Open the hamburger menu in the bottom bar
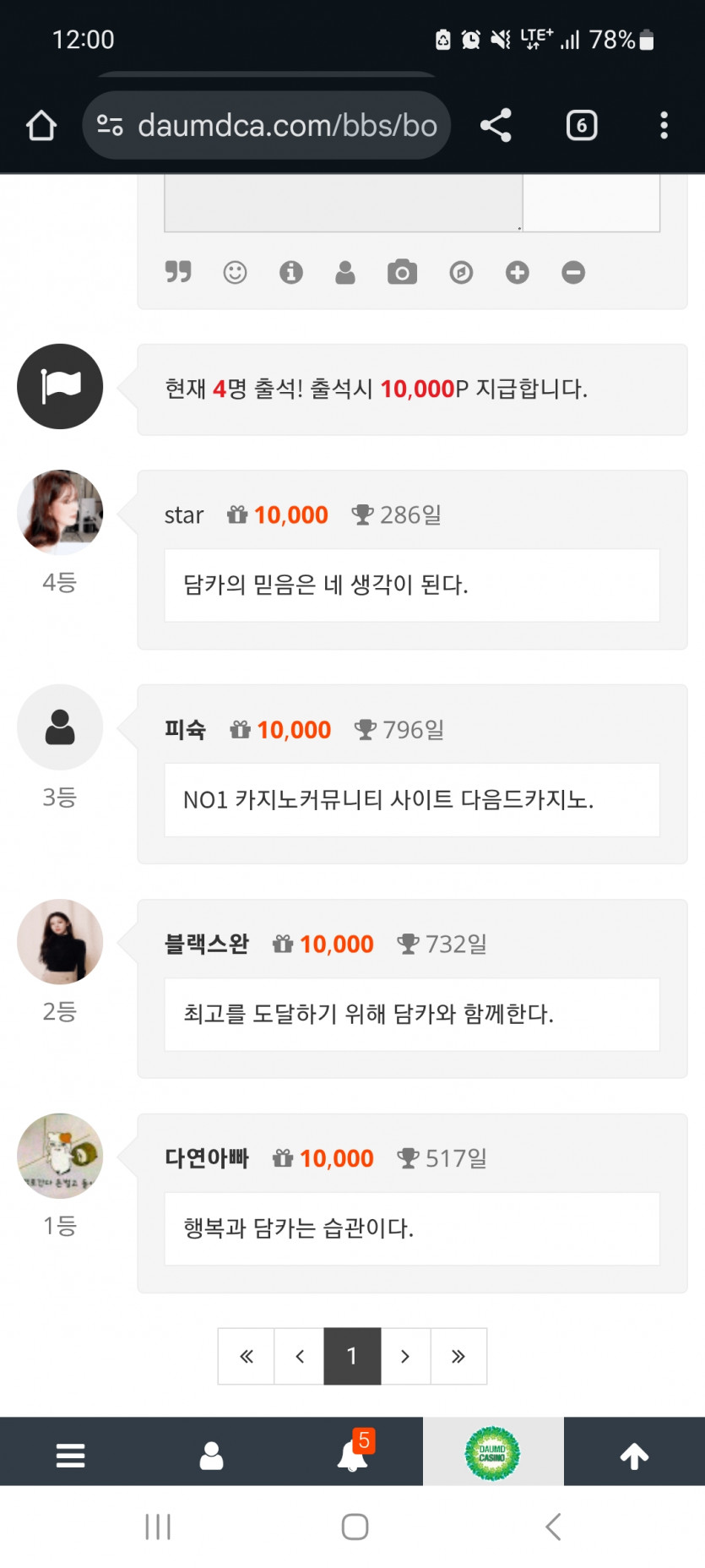 [70, 1450]
